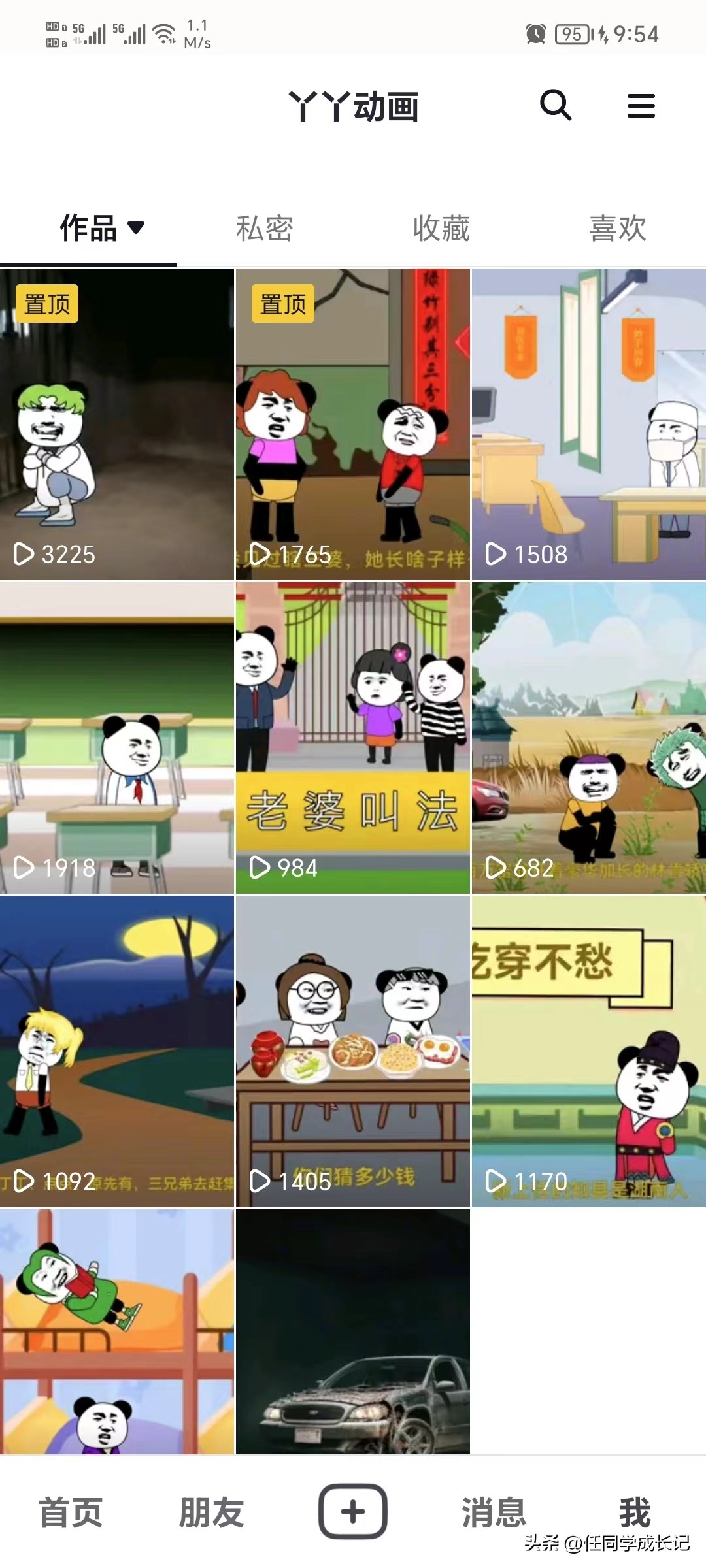Open the 消息 messages icon
This screenshot has height=1568, width=706.
494,1511
